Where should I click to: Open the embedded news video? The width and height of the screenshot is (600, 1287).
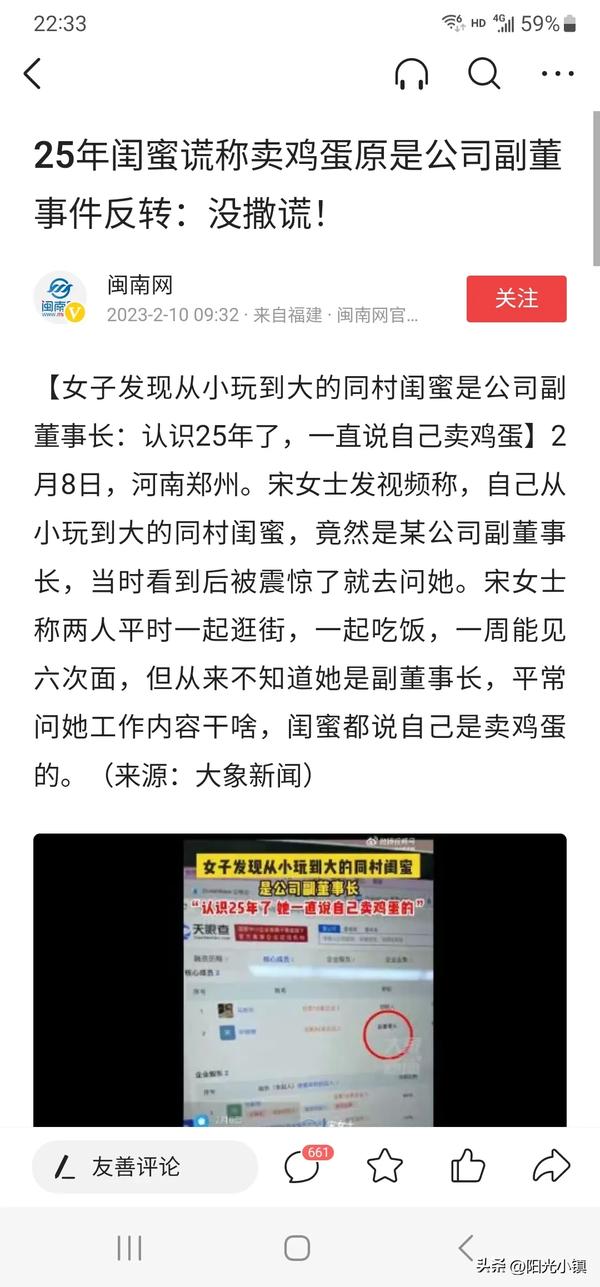point(300,980)
